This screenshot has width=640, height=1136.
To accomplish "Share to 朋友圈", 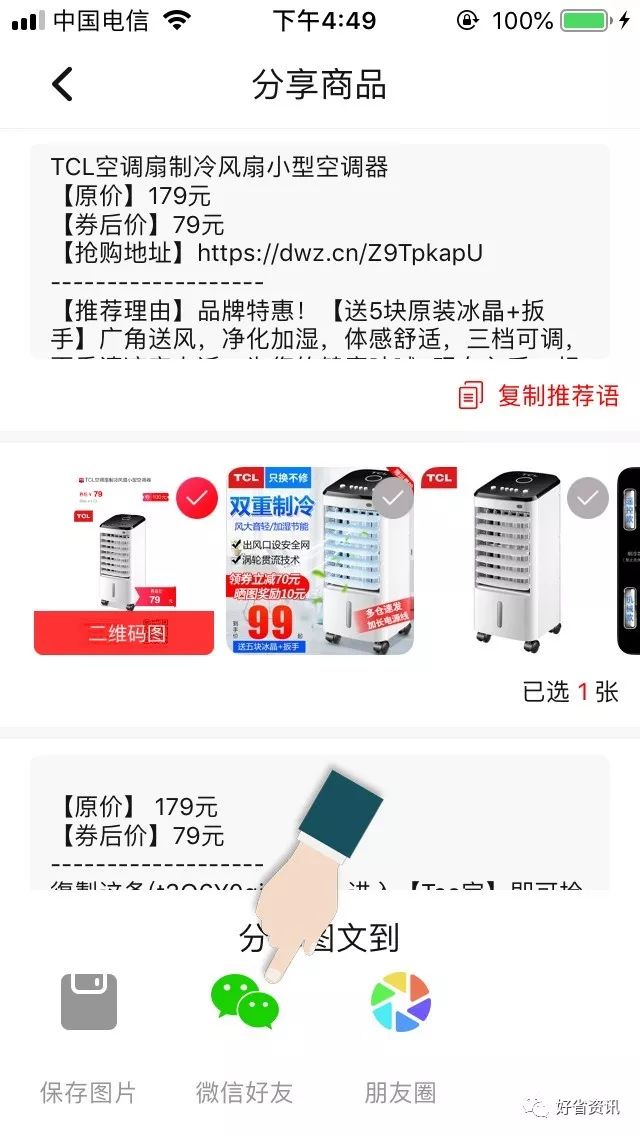I will [401, 1038].
